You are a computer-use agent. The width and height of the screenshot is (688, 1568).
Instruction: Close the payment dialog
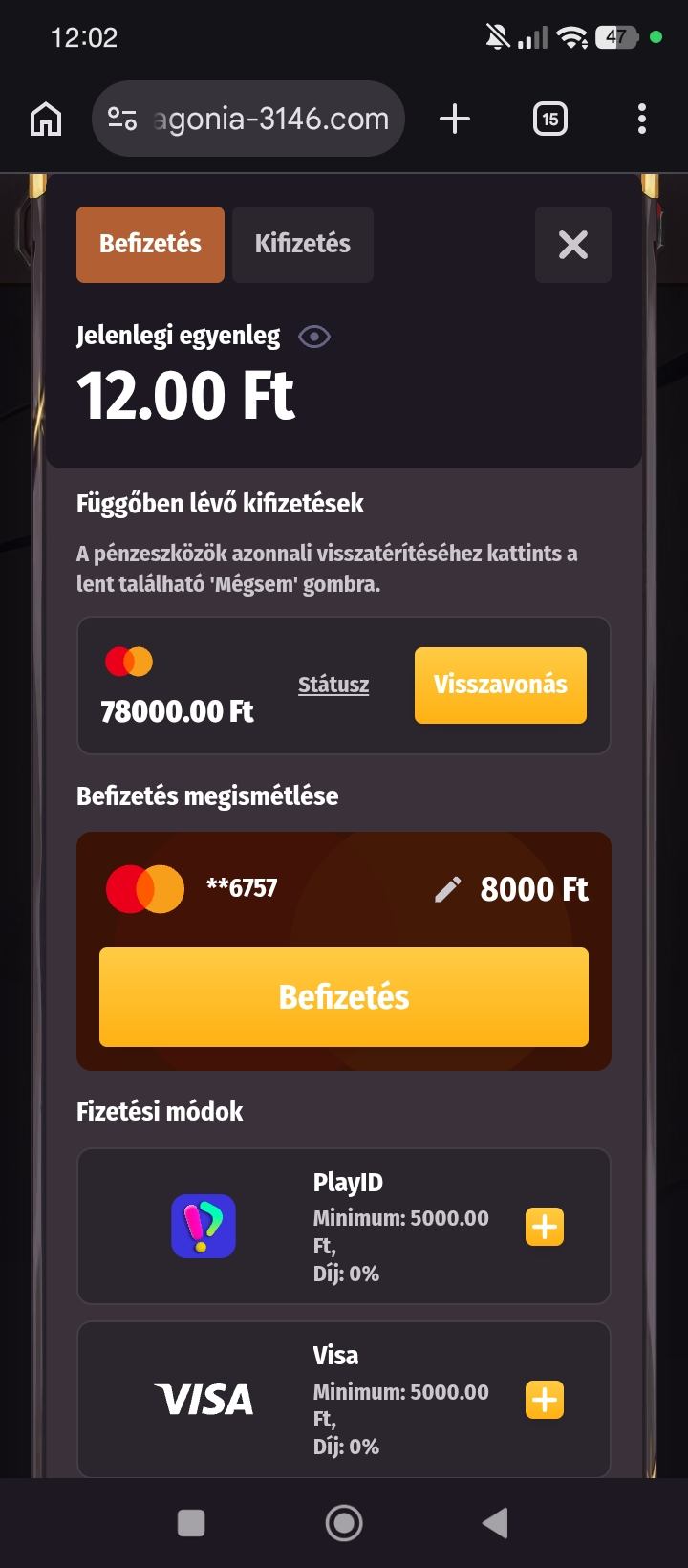click(572, 245)
